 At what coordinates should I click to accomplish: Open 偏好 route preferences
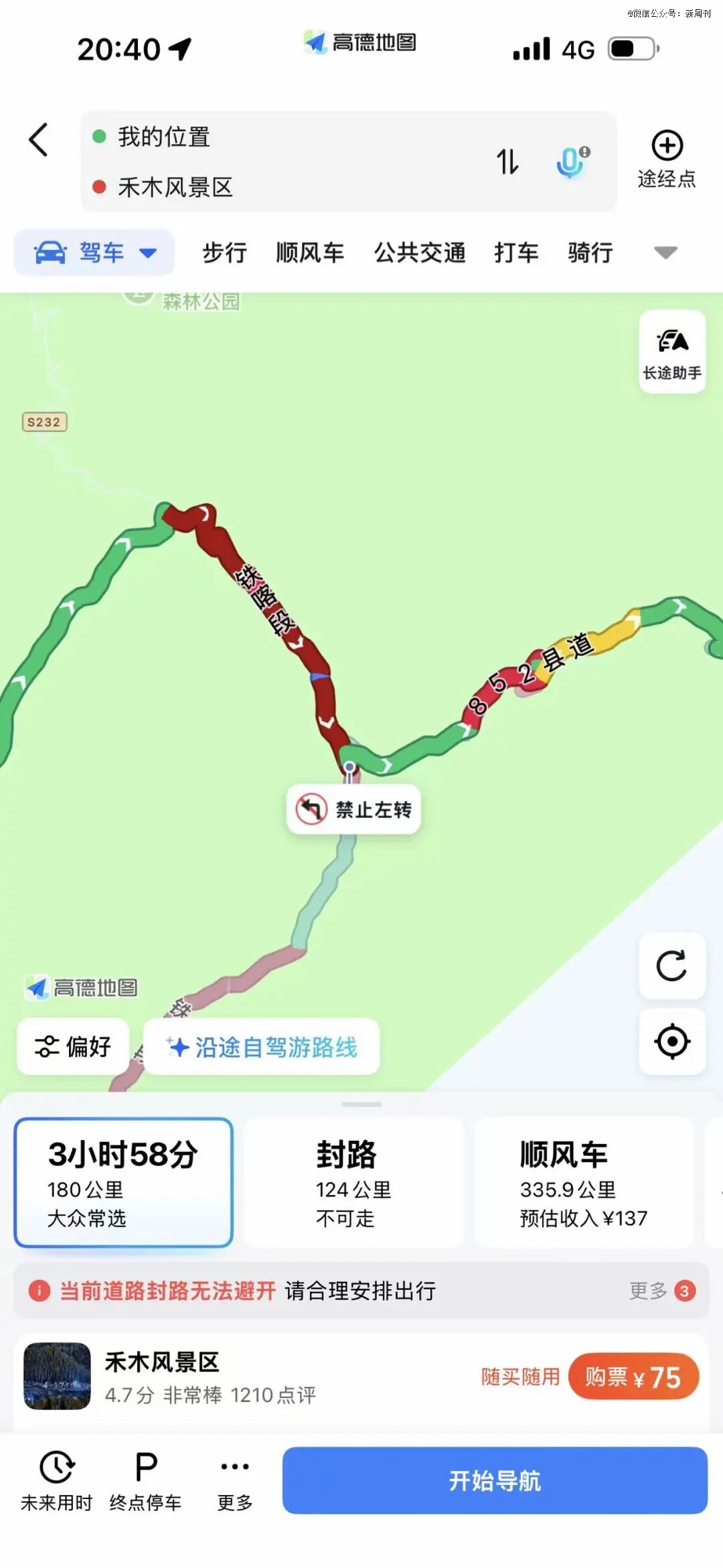click(72, 1045)
